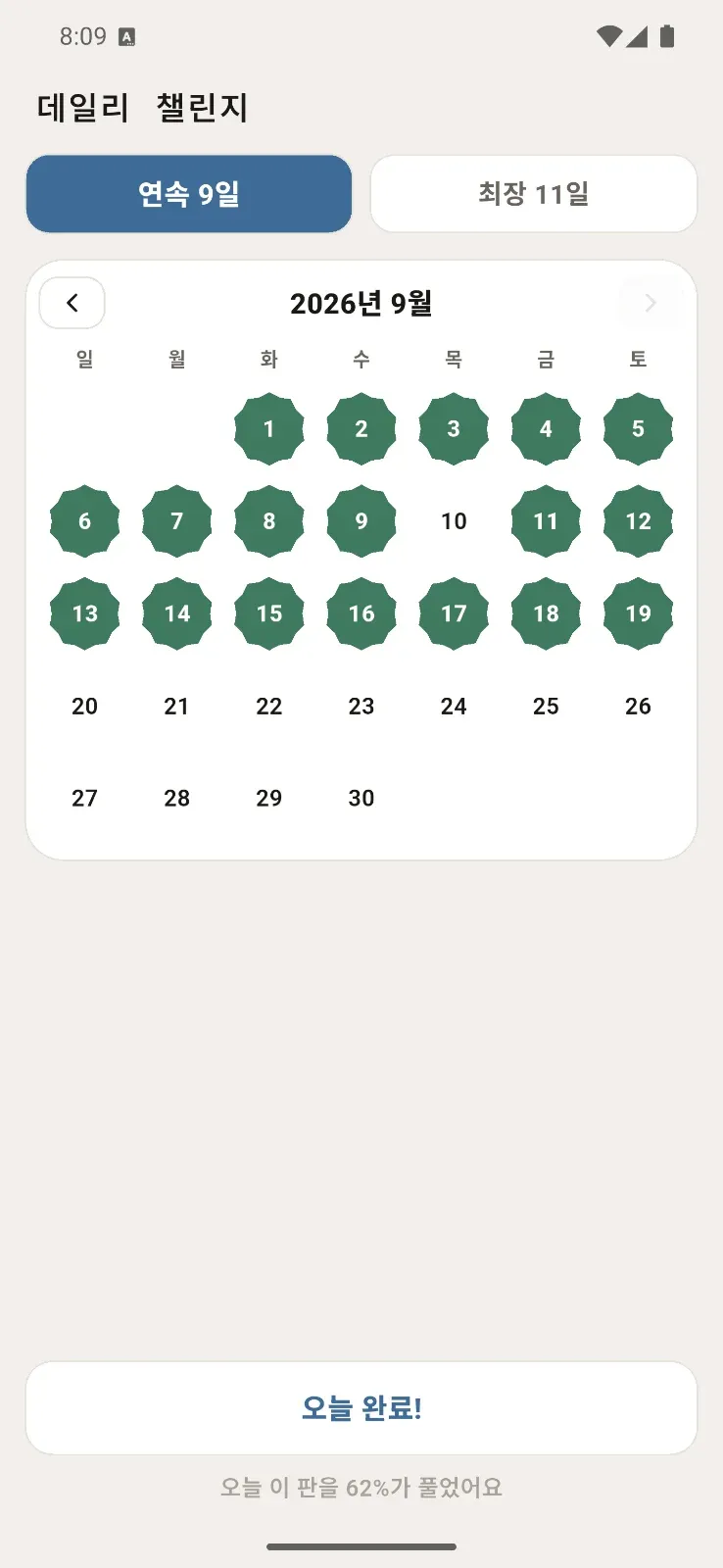723x1568 pixels.
Task: Go to the previous month
Action: [72, 303]
